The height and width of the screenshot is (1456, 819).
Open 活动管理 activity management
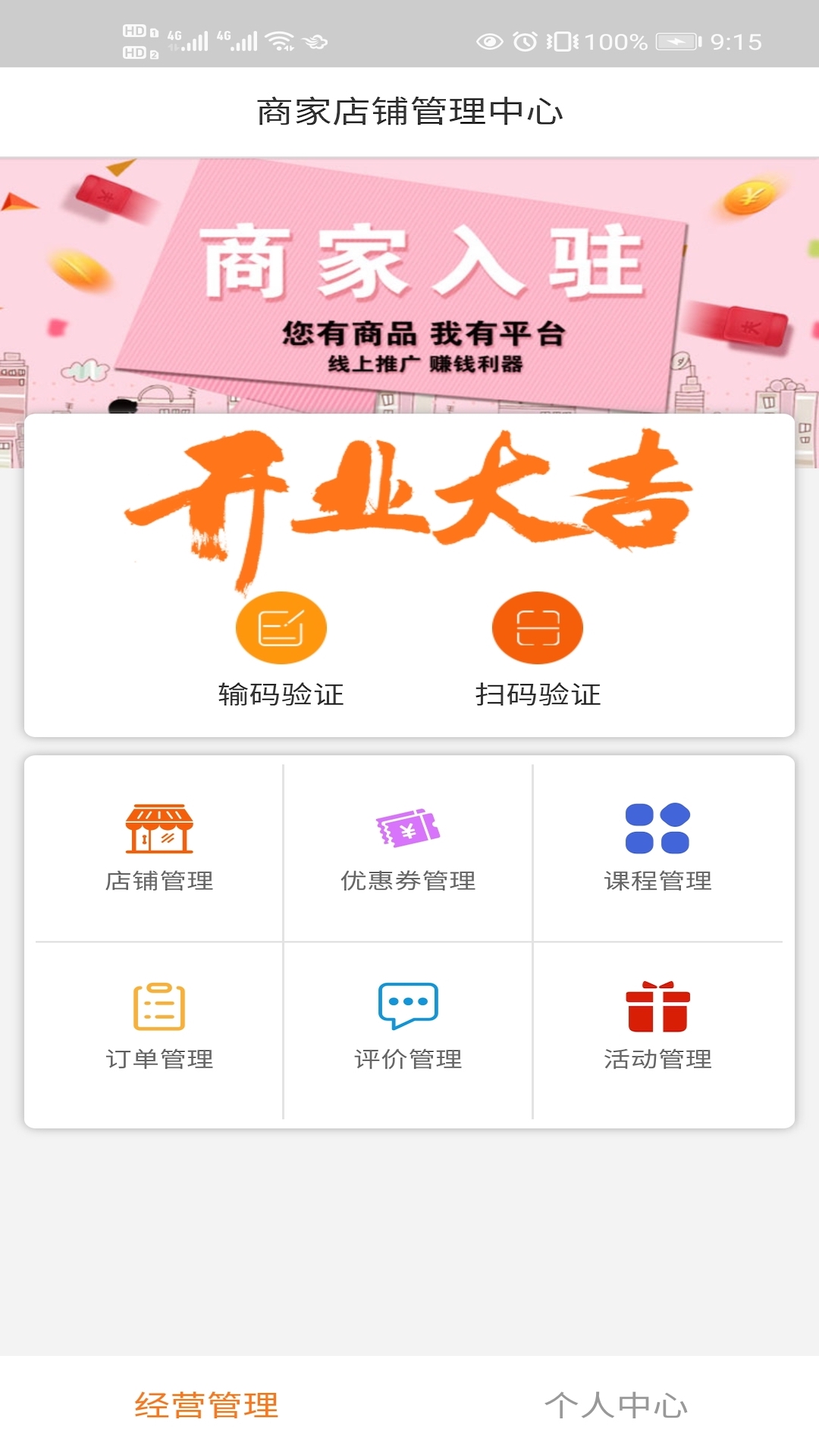click(657, 1028)
